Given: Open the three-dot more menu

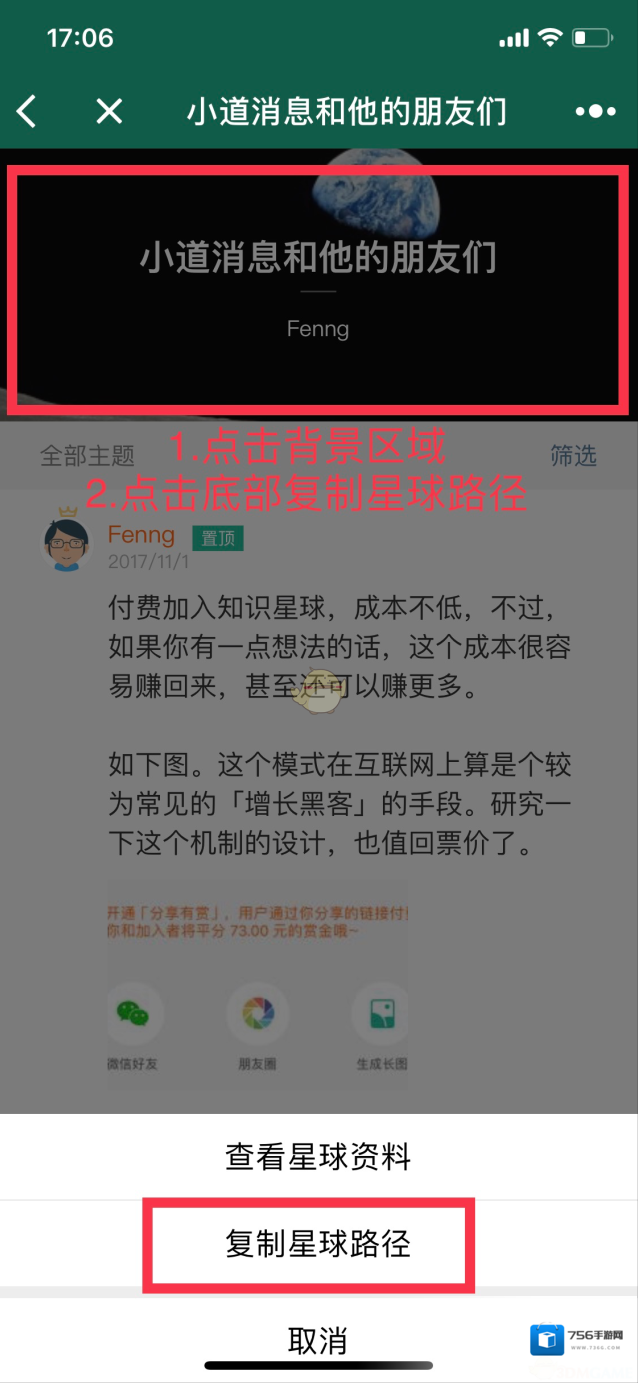Looking at the screenshot, I should pos(596,111).
